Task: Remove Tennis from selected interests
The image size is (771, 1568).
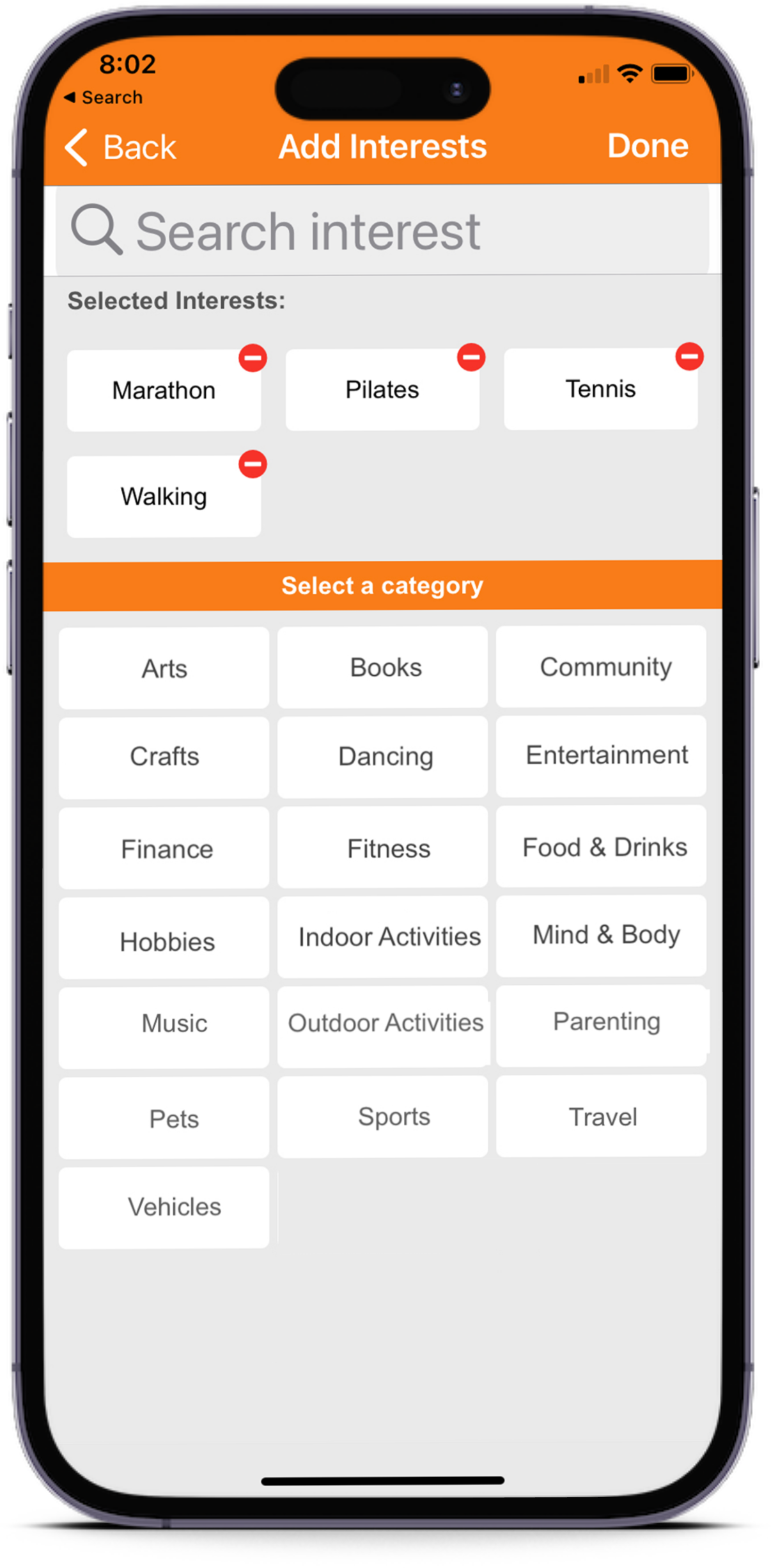Action: (x=690, y=357)
